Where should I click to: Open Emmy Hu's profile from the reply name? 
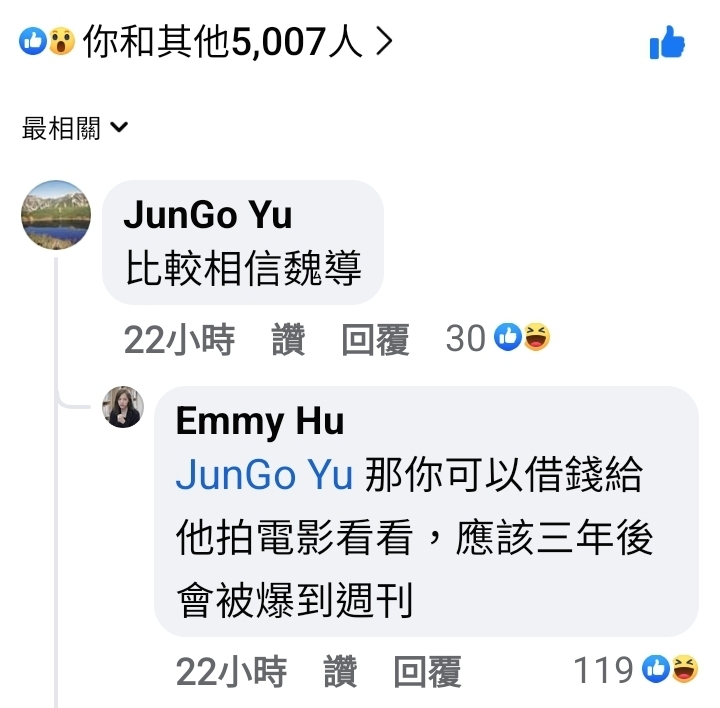click(x=259, y=421)
